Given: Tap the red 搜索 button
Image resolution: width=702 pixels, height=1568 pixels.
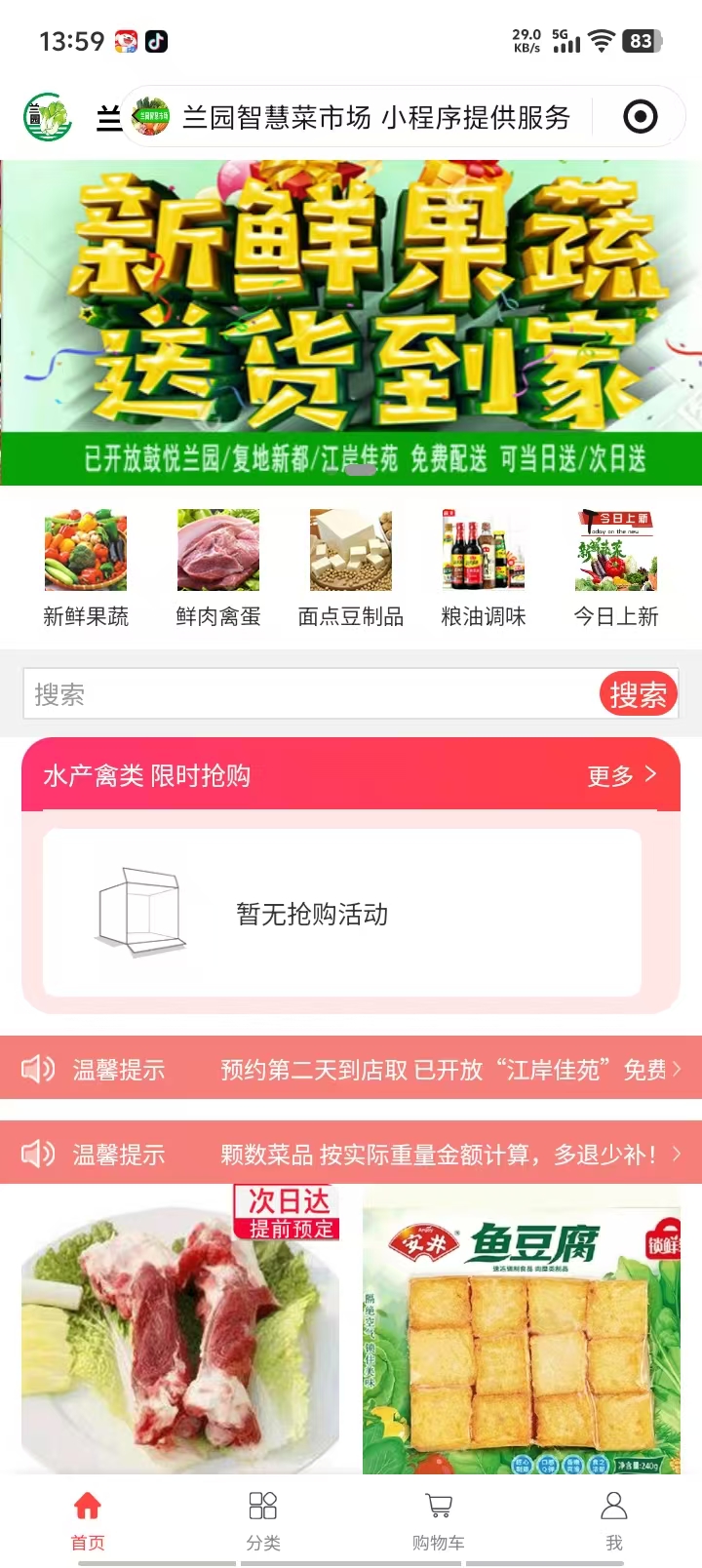Looking at the screenshot, I should pyautogui.click(x=638, y=694).
